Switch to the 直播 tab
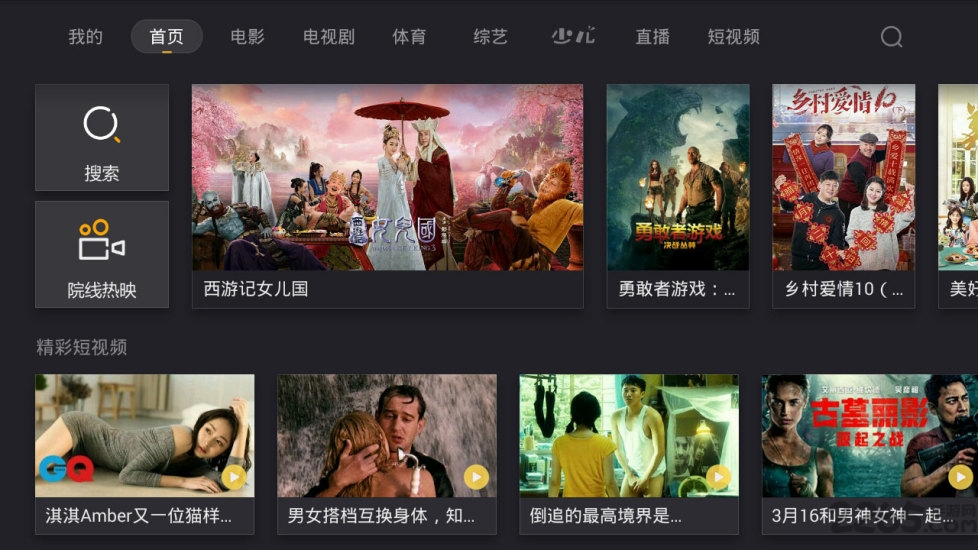 tap(652, 37)
